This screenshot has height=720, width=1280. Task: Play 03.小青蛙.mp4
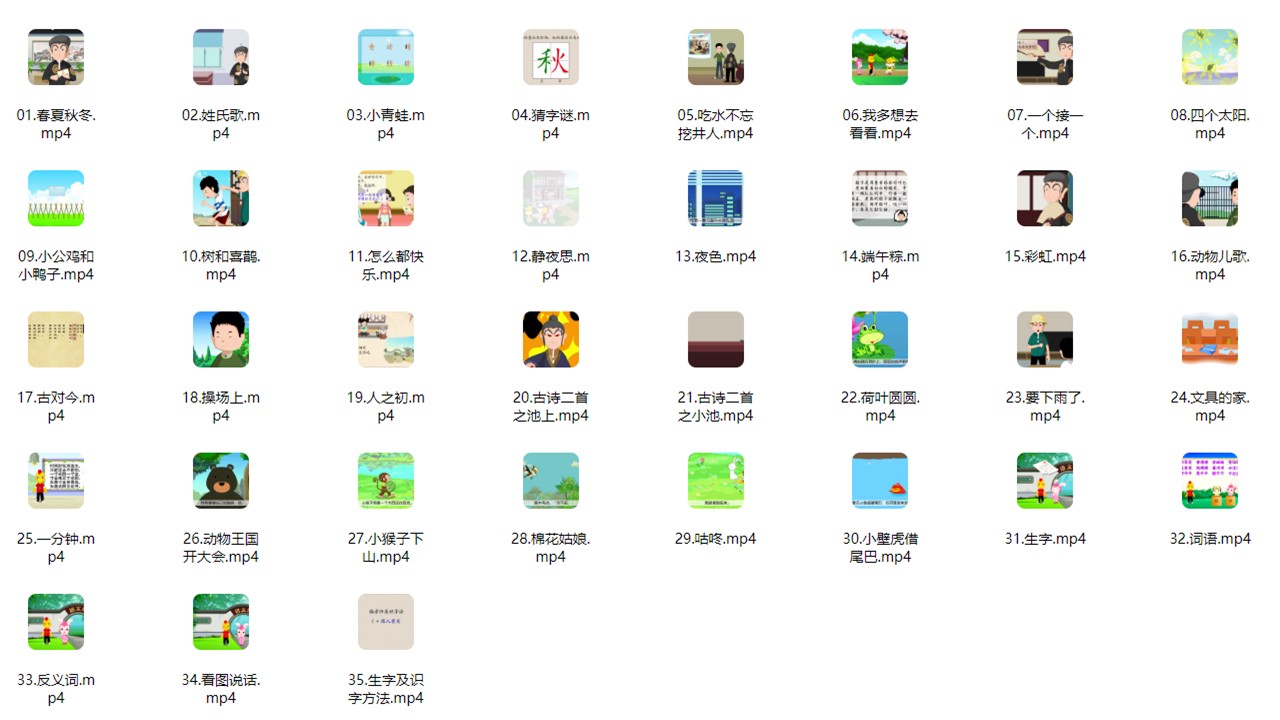(386, 57)
